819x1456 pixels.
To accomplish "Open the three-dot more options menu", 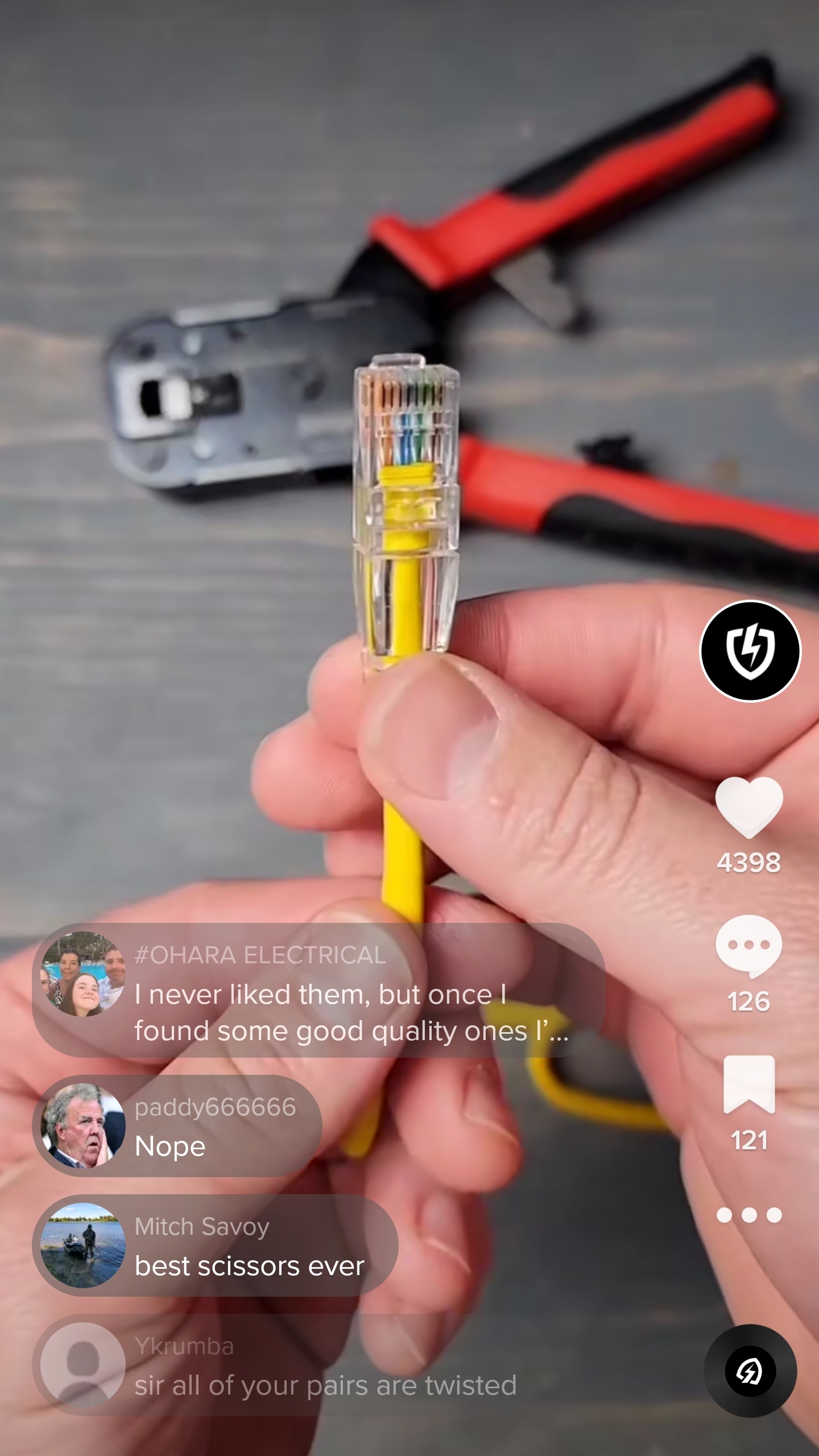I will [x=748, y=1215].
